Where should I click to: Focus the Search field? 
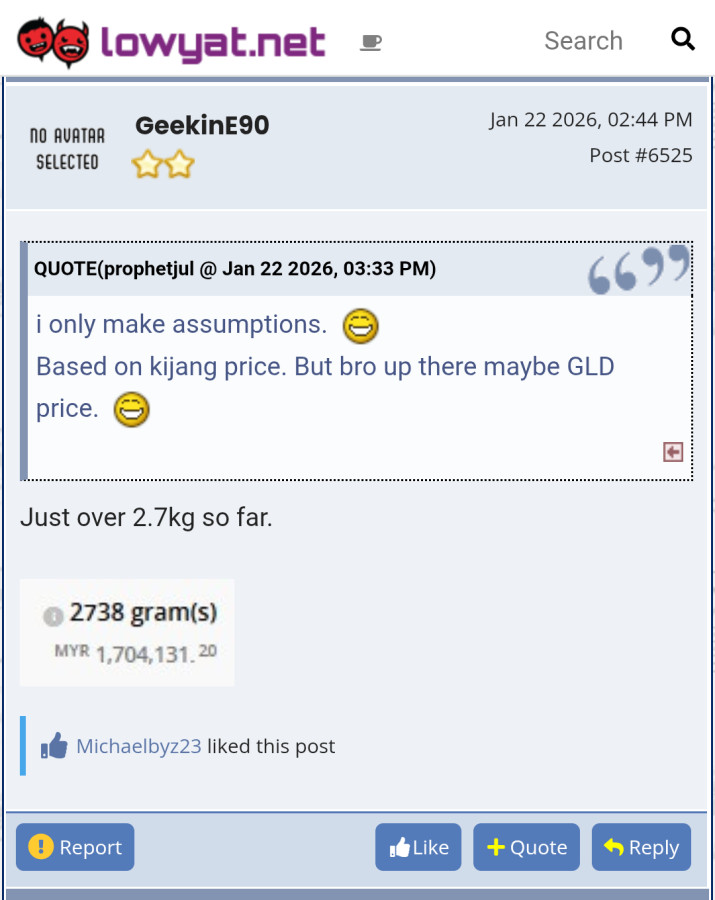click(583, 41)
